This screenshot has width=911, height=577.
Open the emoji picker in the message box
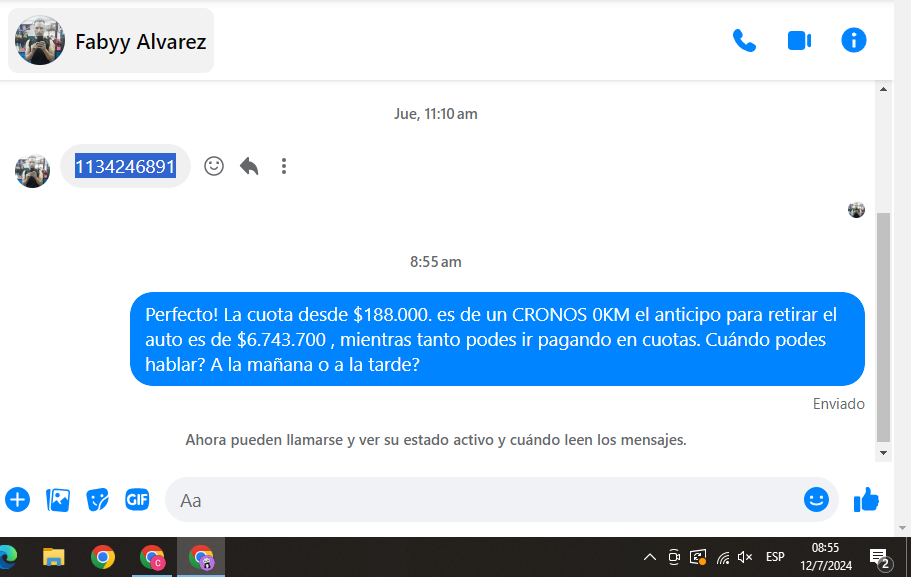pos(816,499)
